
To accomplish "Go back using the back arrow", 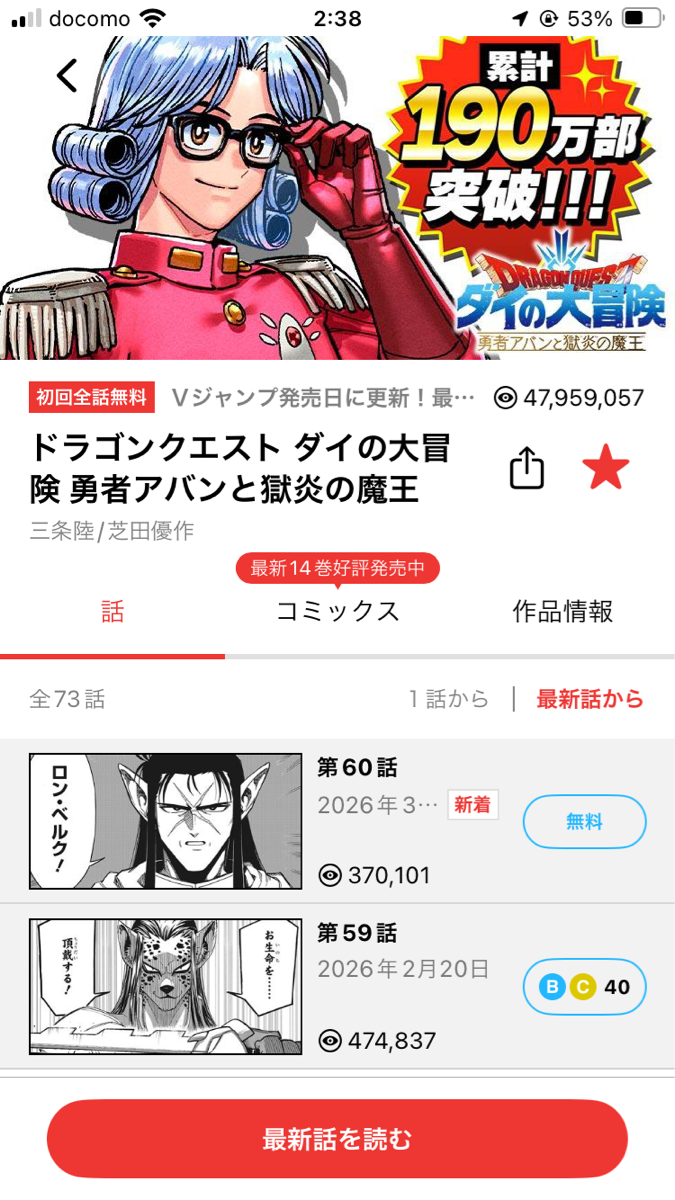I will (67, 75).
